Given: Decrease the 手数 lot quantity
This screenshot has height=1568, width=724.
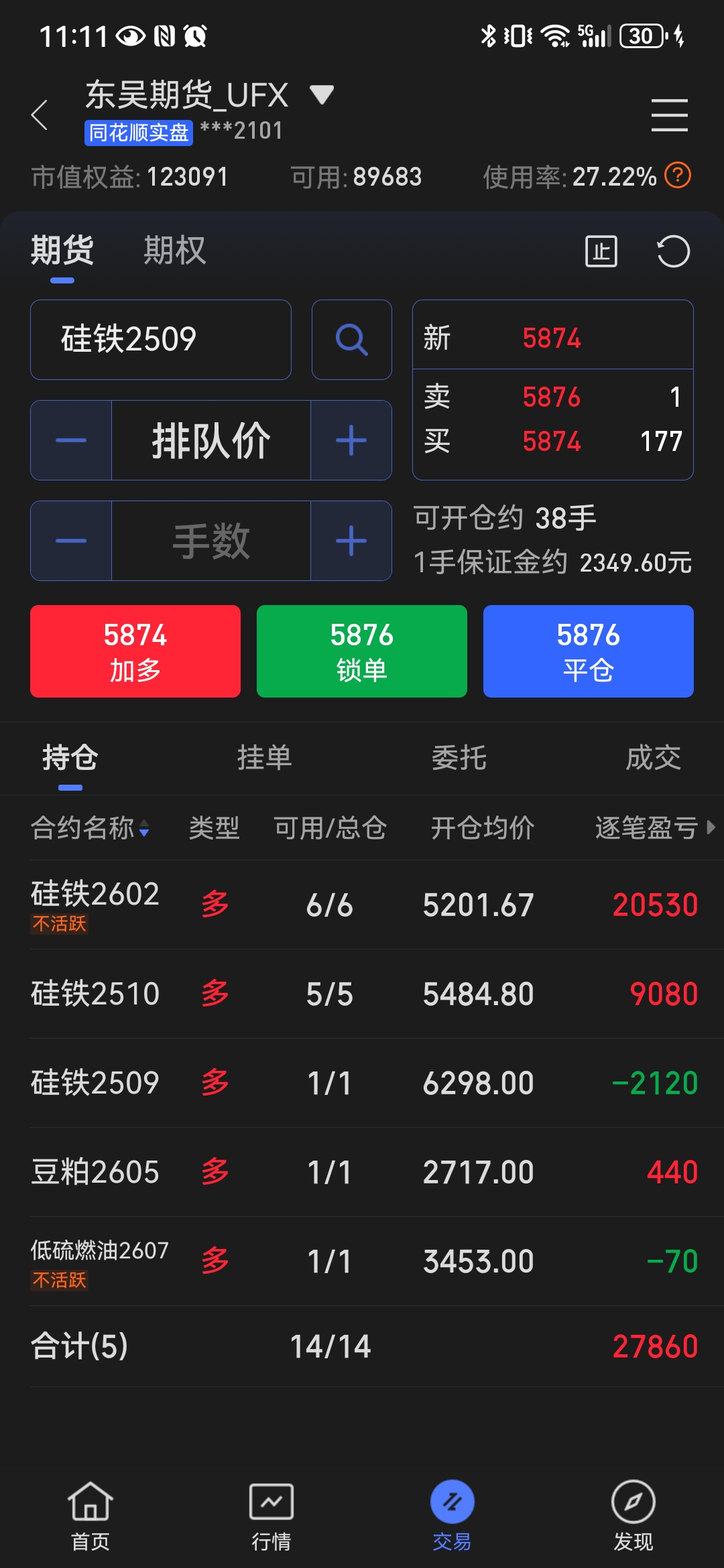Looking at the screenshot, I should coord(71,541).
